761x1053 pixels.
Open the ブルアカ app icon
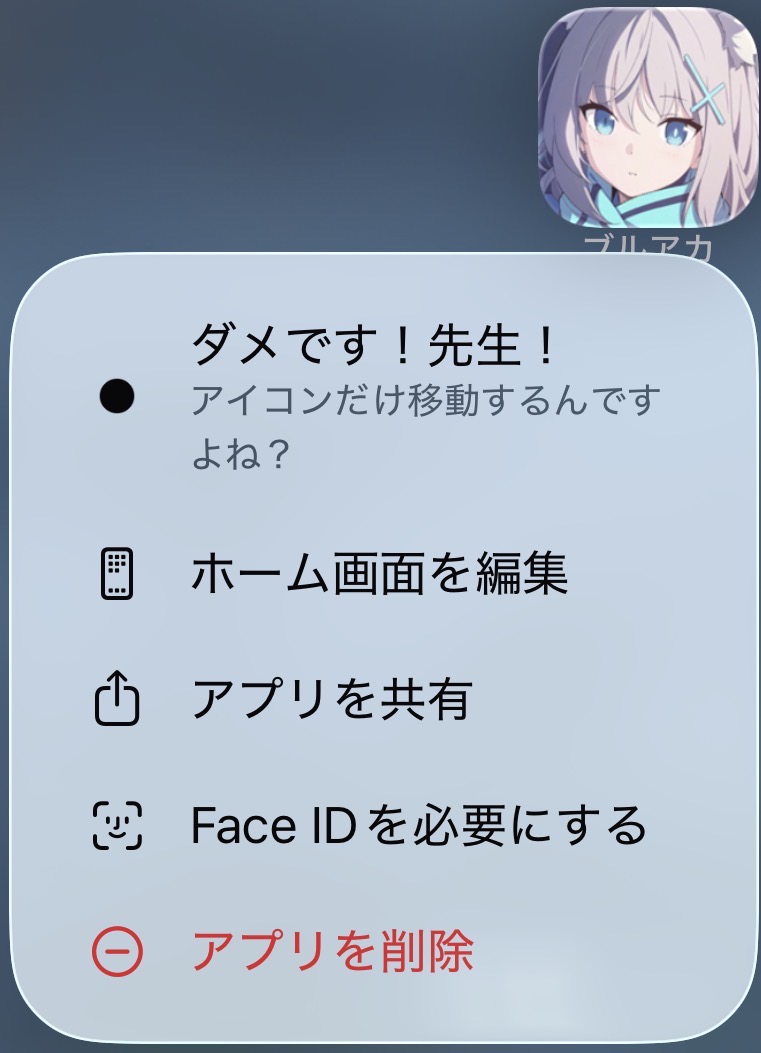[x=649, y=119]
